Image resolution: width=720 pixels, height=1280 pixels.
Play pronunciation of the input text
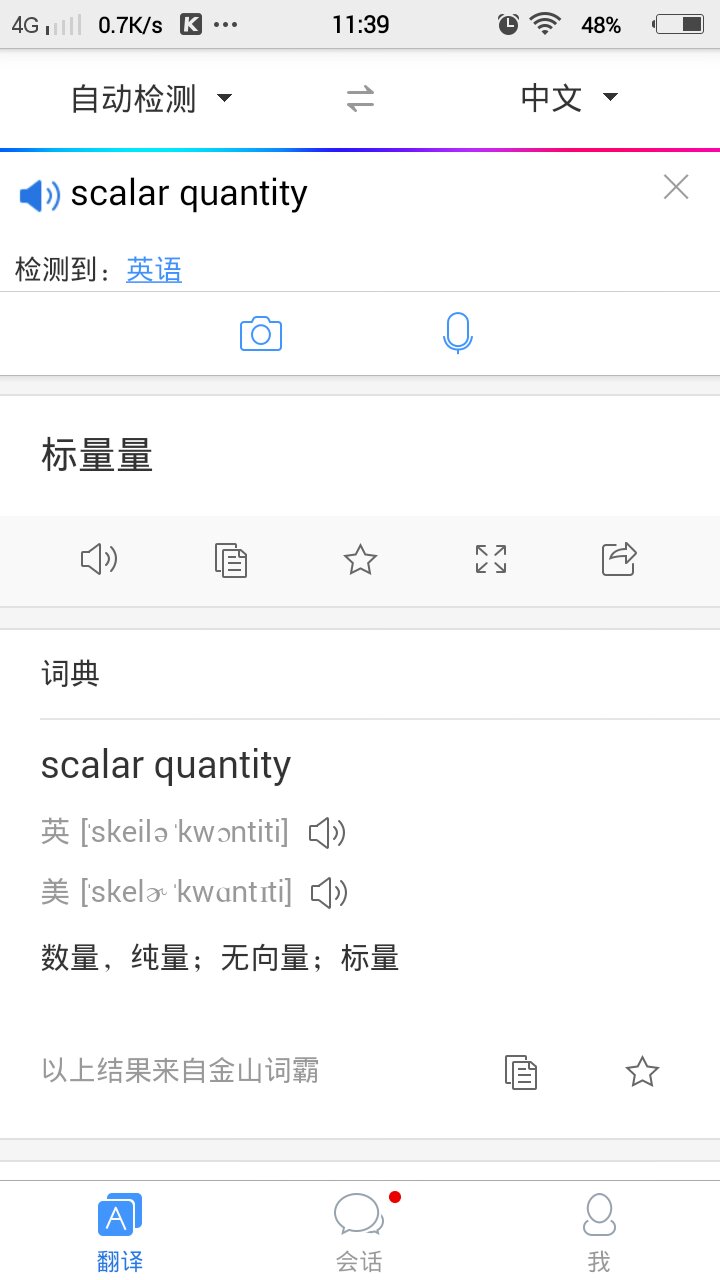click(x=39, y=195)
